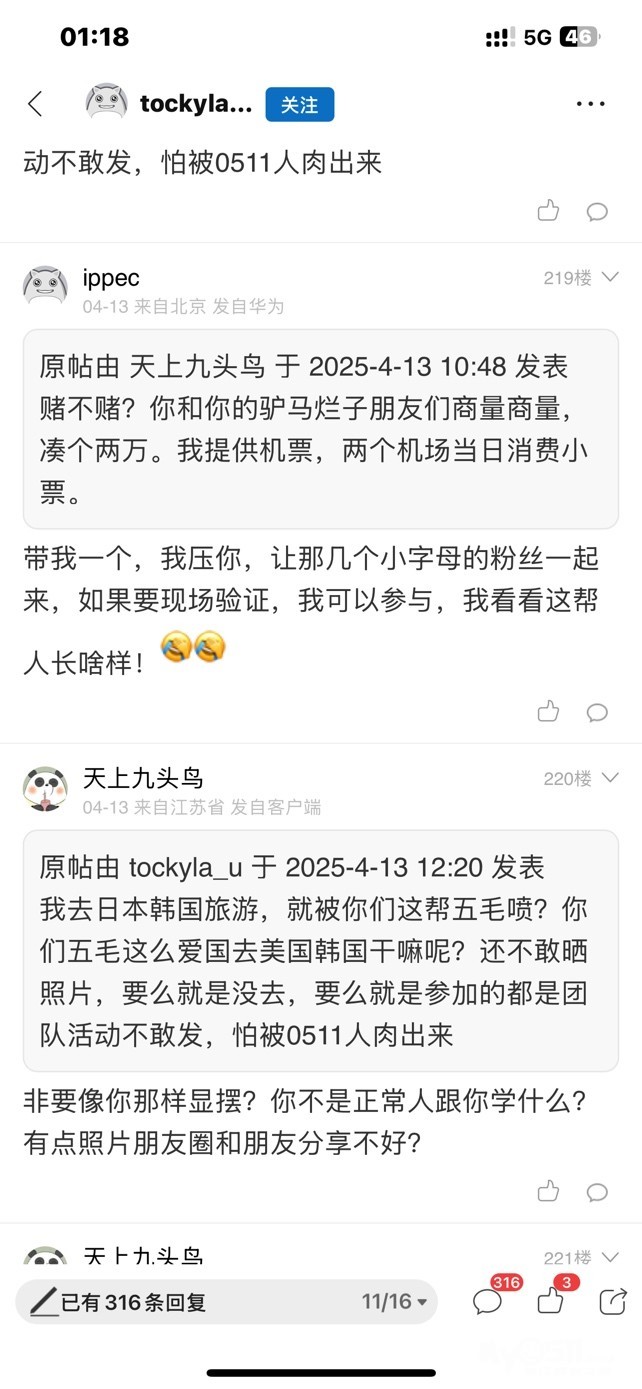
Task: Go back using the top-left arrow
Action: [x=35, y=103]
